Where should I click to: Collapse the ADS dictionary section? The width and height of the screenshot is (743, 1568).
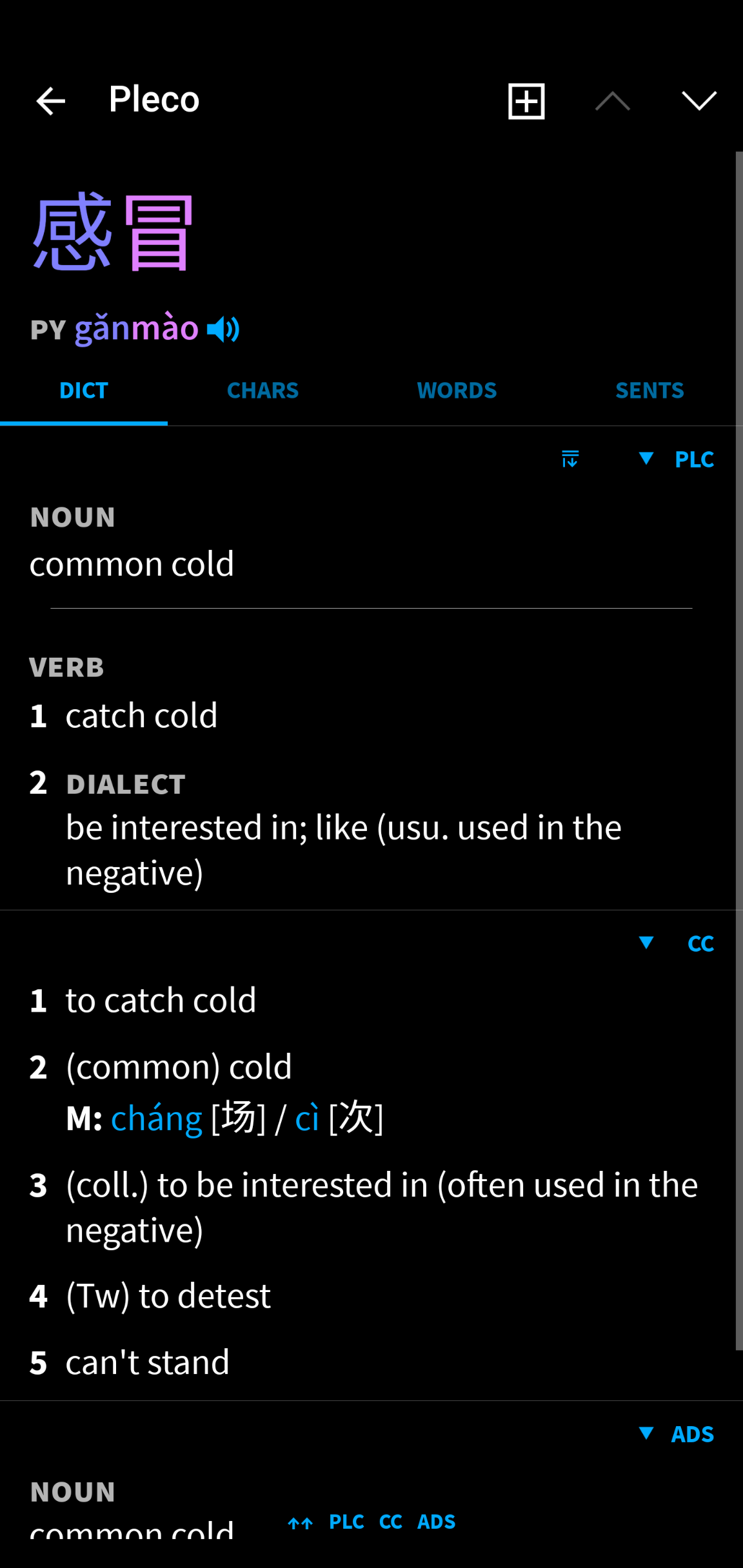click(676, 1434)
